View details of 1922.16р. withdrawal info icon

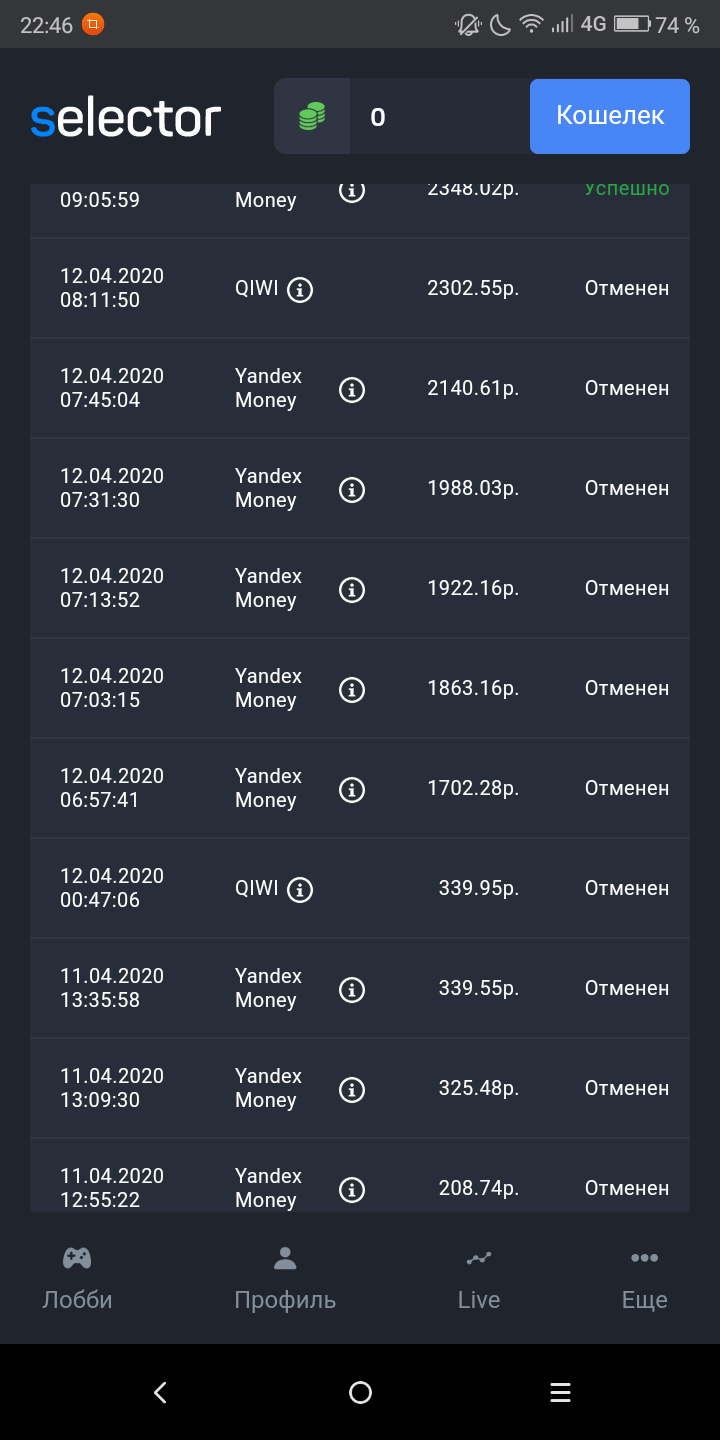coord(351,590)
